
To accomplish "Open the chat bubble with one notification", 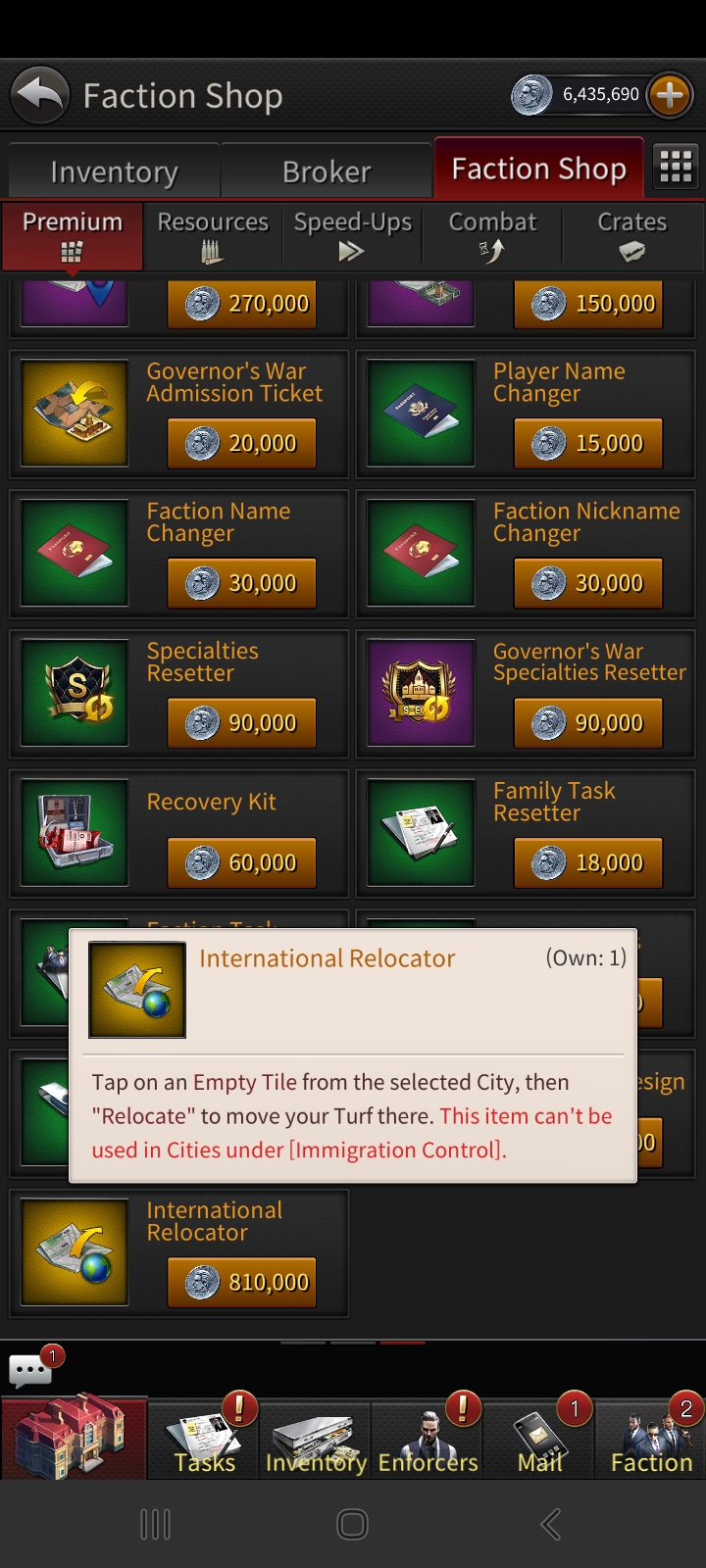I will (32, 1368).
